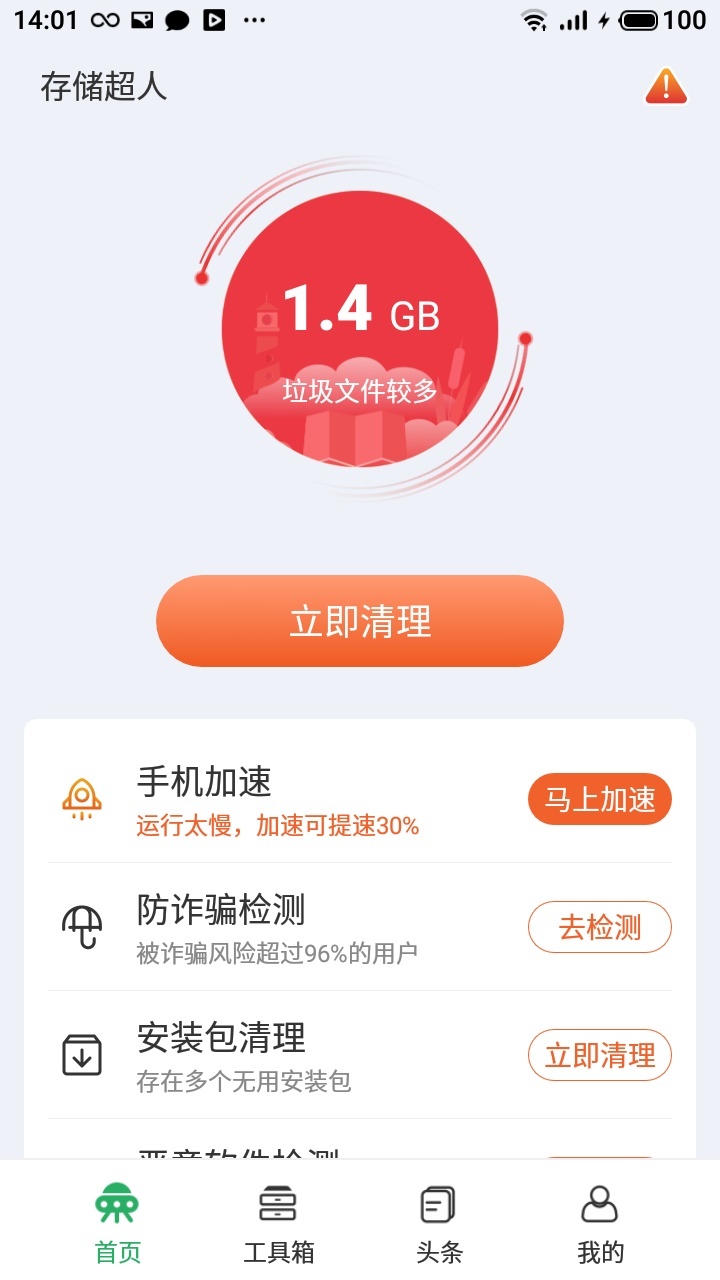
Task: Tap 马上加速 to boost the phone
Action: [x=598, y=798]
